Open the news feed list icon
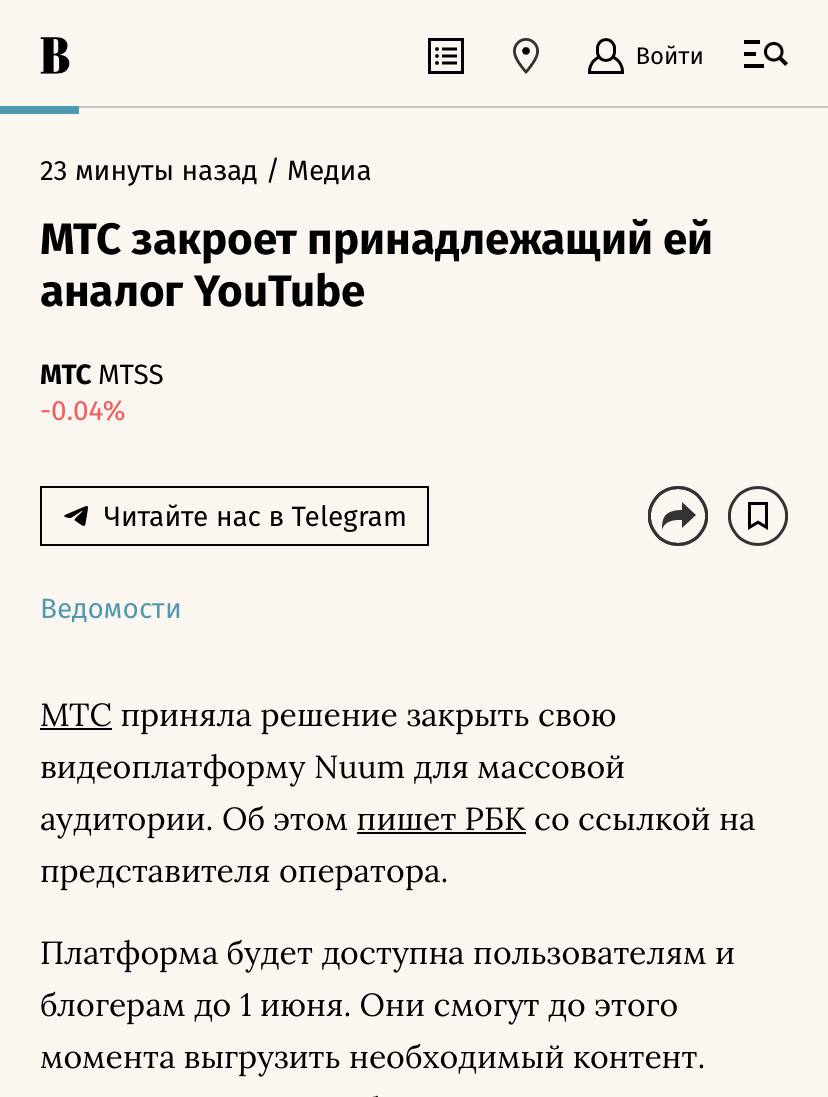Viewport: 828px width, 1097px height. click(445, 56)
